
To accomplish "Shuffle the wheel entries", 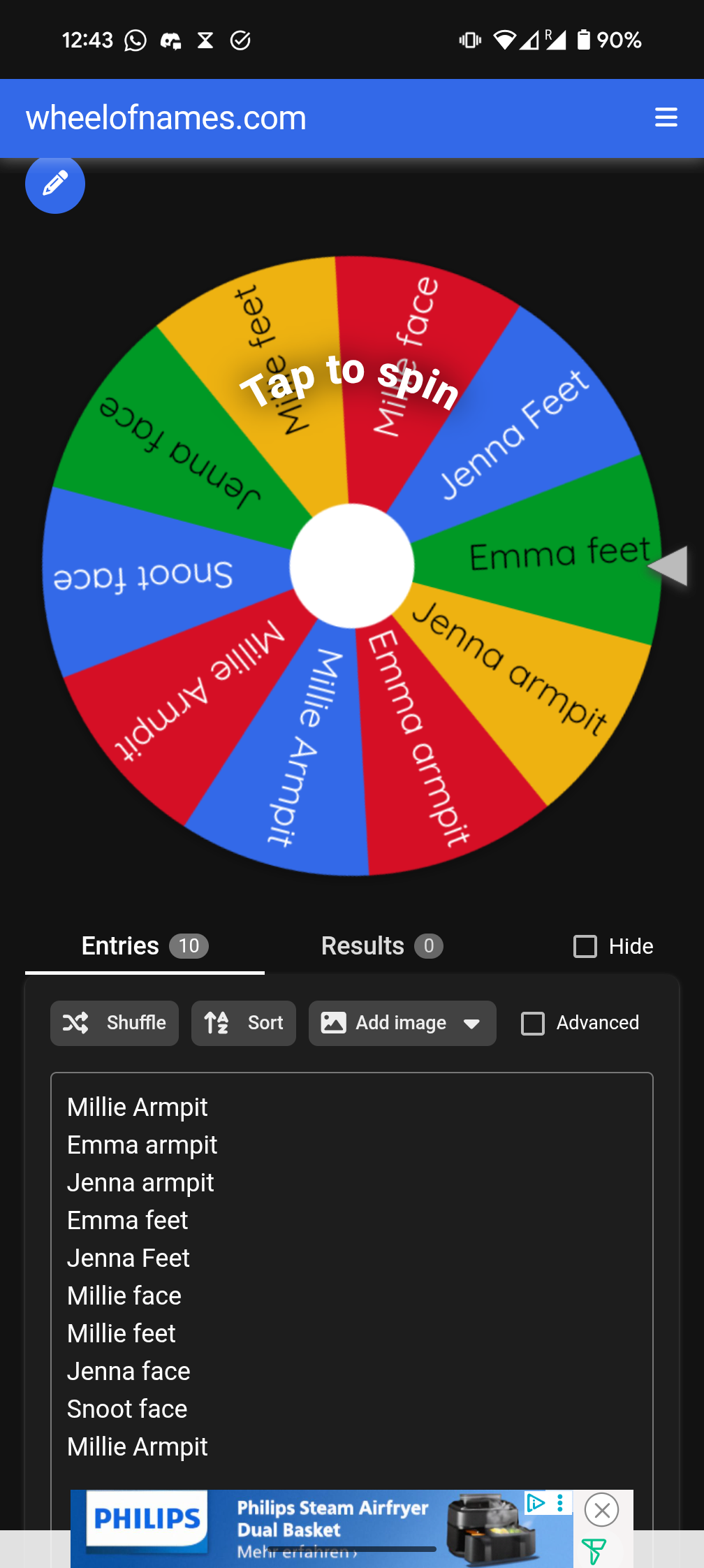I will click(x=115, y=1023).
